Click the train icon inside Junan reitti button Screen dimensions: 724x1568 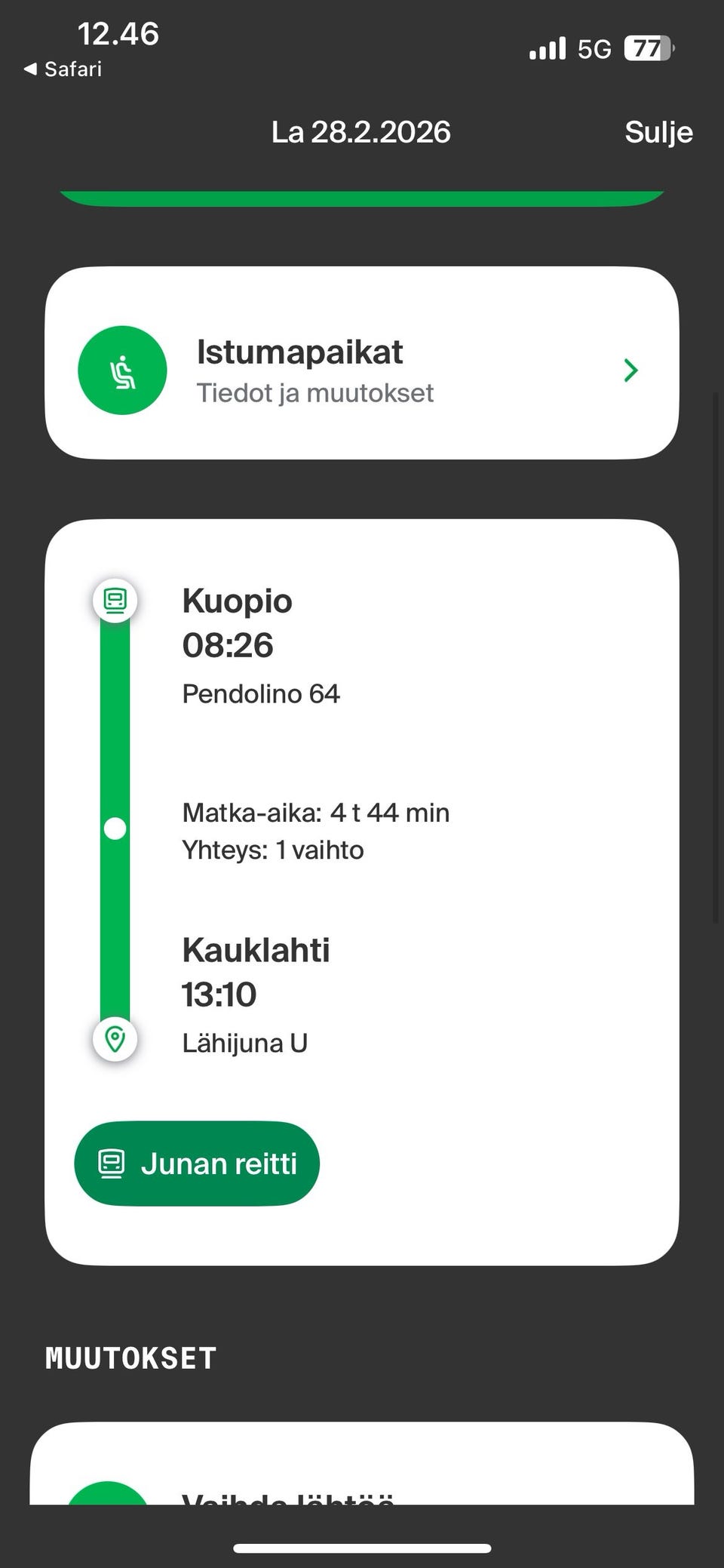(x=113, y=1164)
